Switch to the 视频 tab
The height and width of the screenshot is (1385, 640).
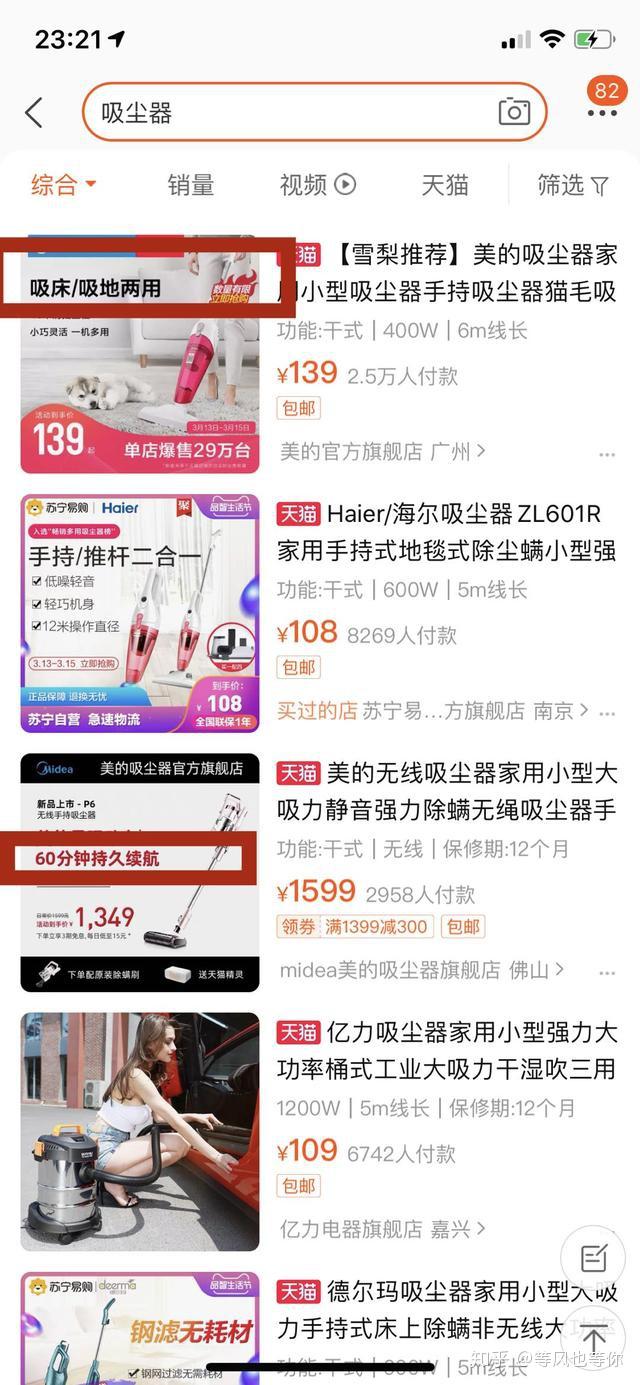317,185
